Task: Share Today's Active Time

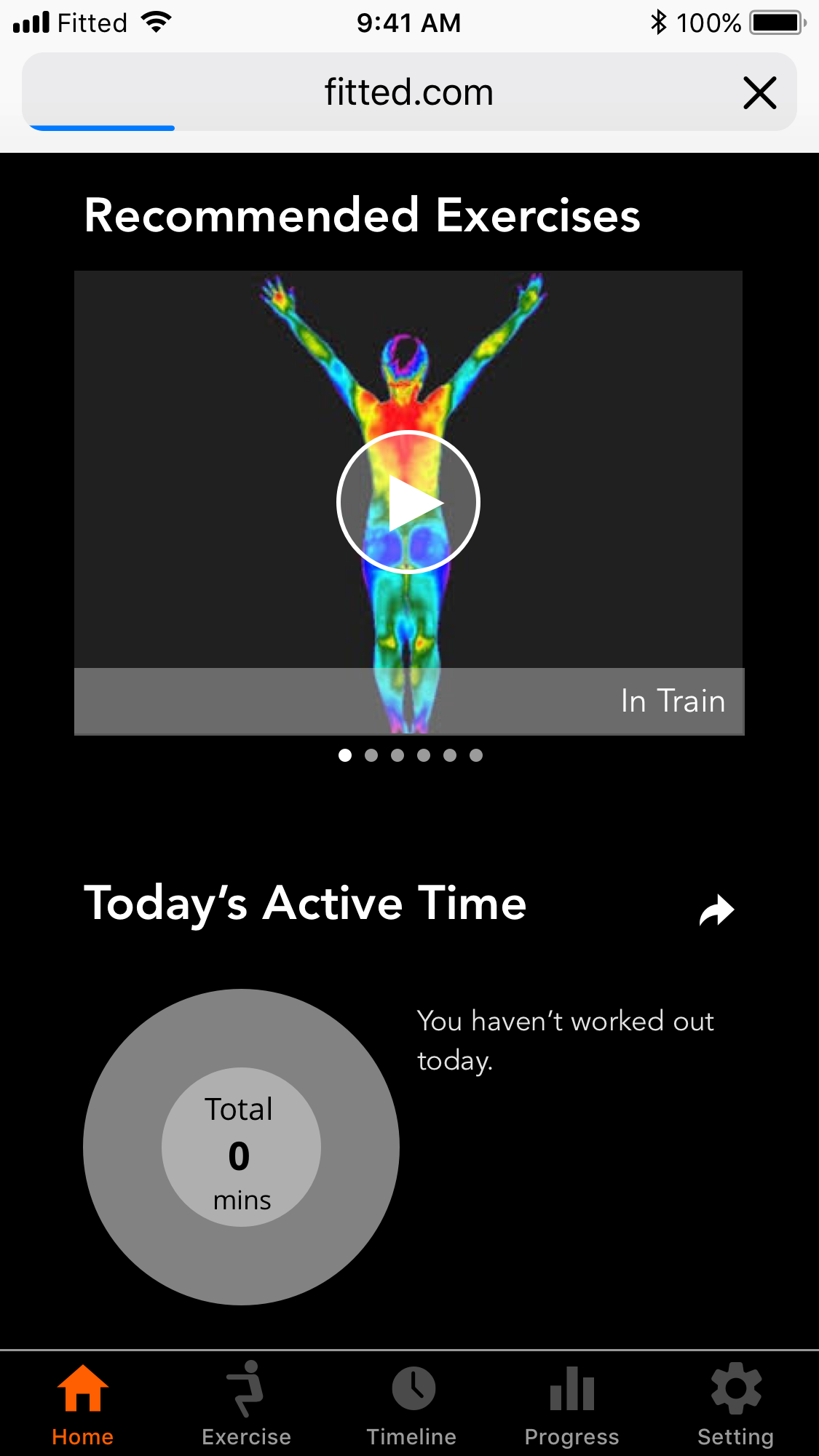Action: [716, 910]
